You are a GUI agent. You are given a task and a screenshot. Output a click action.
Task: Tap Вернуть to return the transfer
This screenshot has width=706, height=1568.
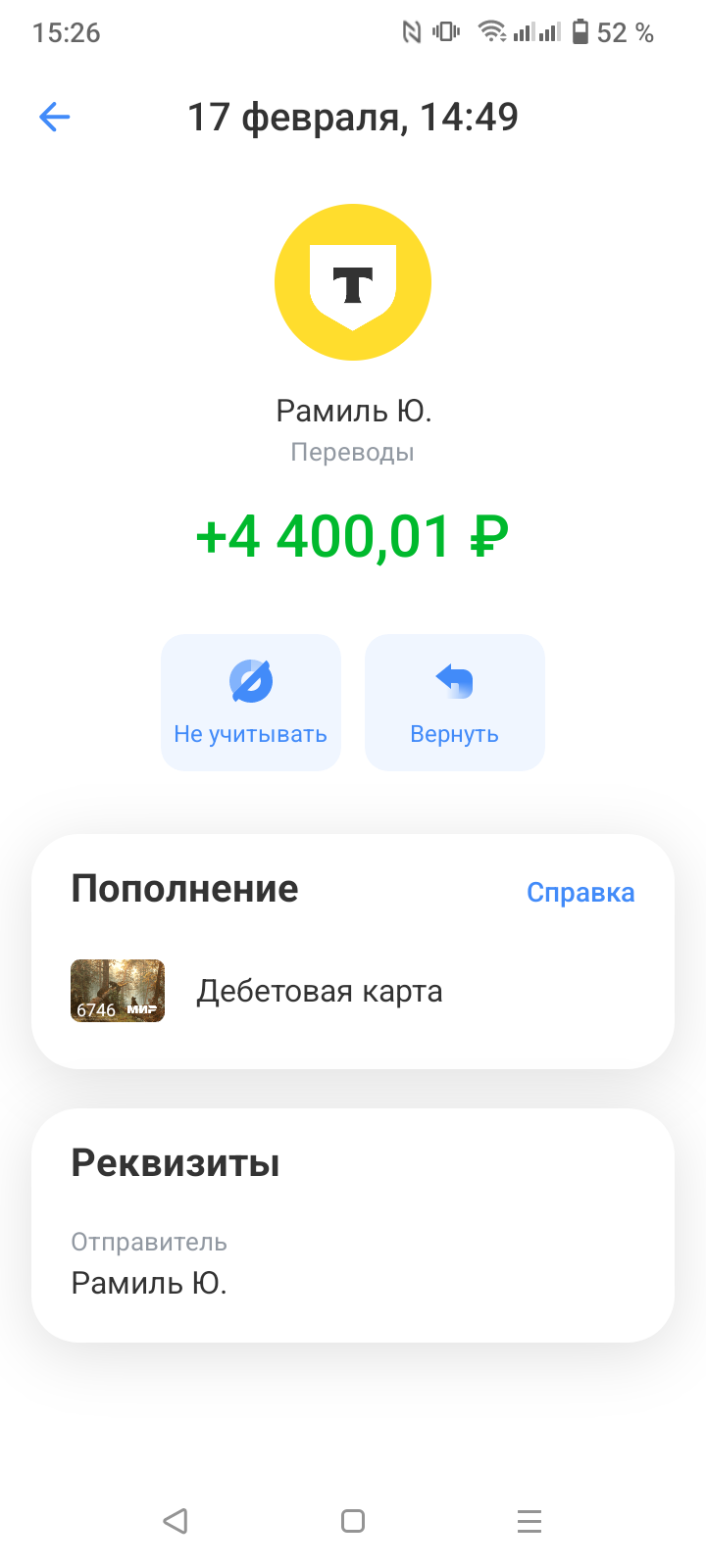click(455, 703)
